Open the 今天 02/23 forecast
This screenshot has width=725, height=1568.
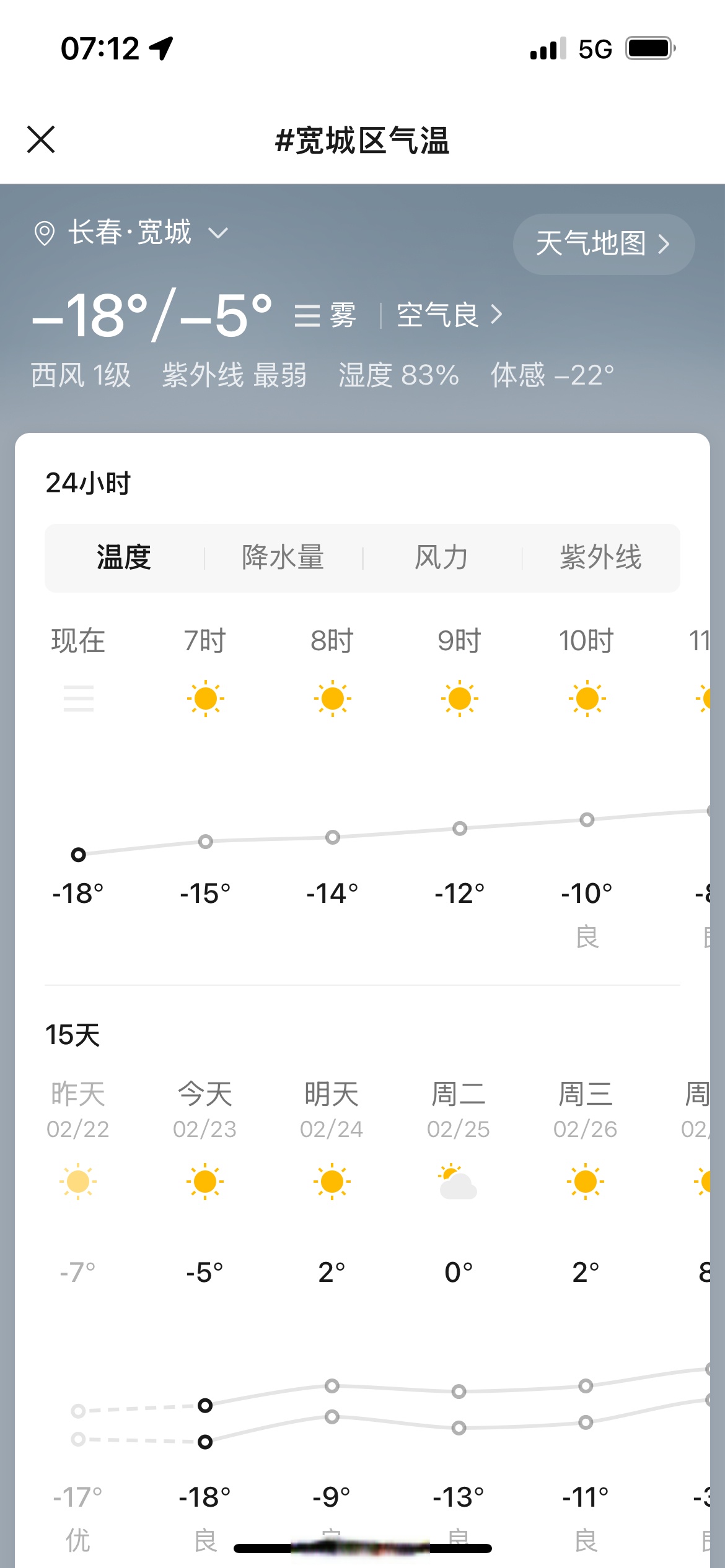pos(205,1110)
